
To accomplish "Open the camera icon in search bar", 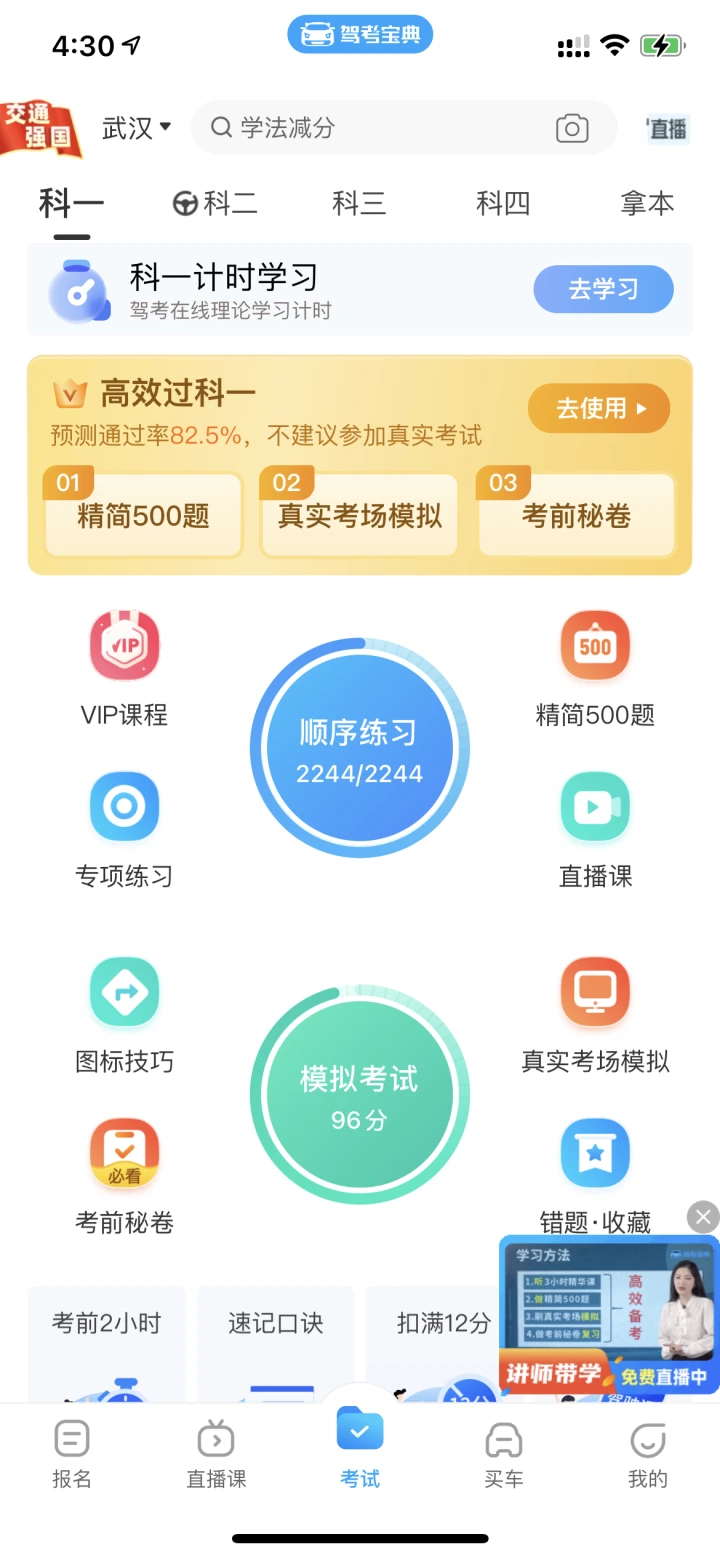I will pos(572,128).
